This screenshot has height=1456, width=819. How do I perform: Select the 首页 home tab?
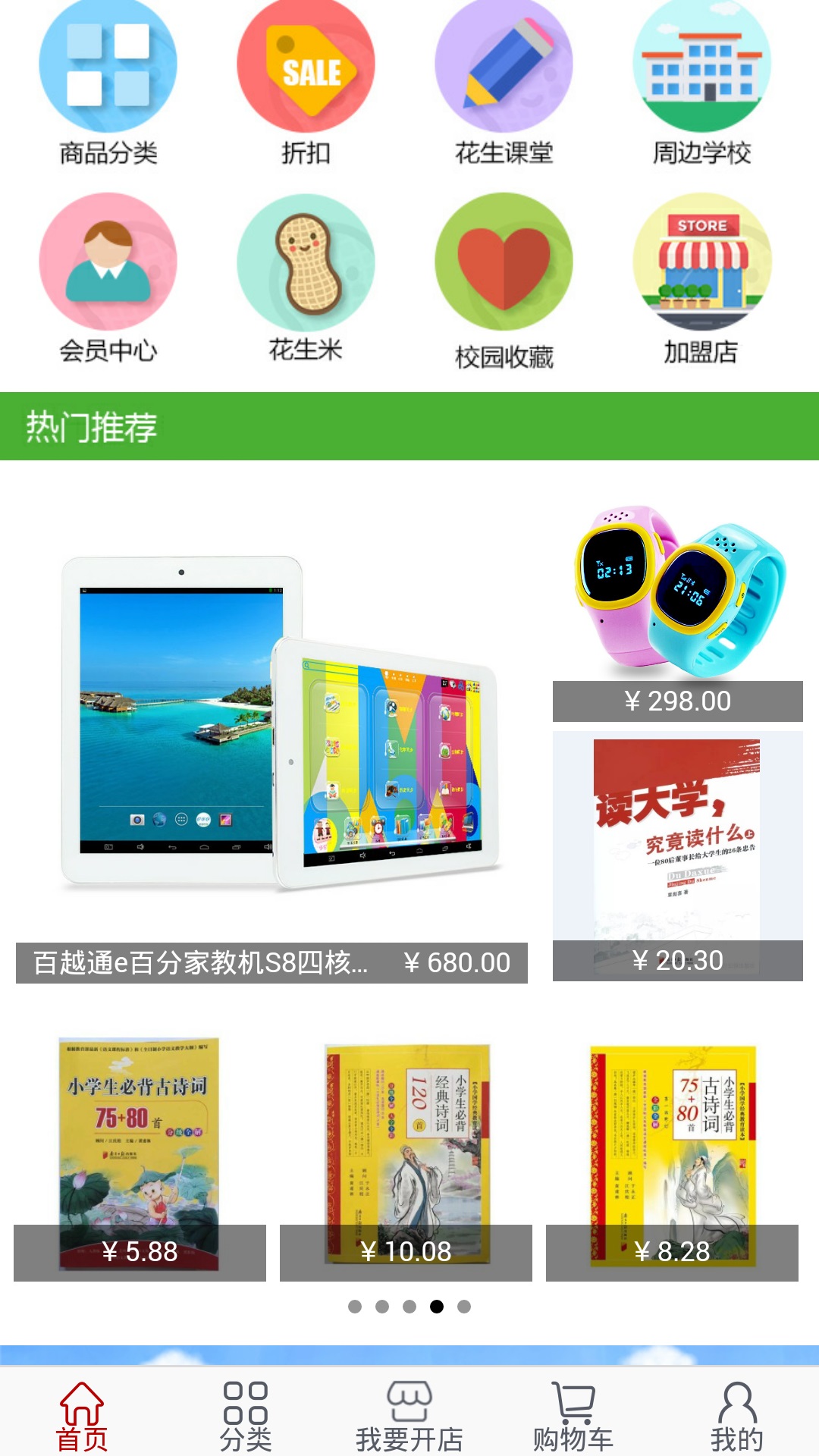82,1415
